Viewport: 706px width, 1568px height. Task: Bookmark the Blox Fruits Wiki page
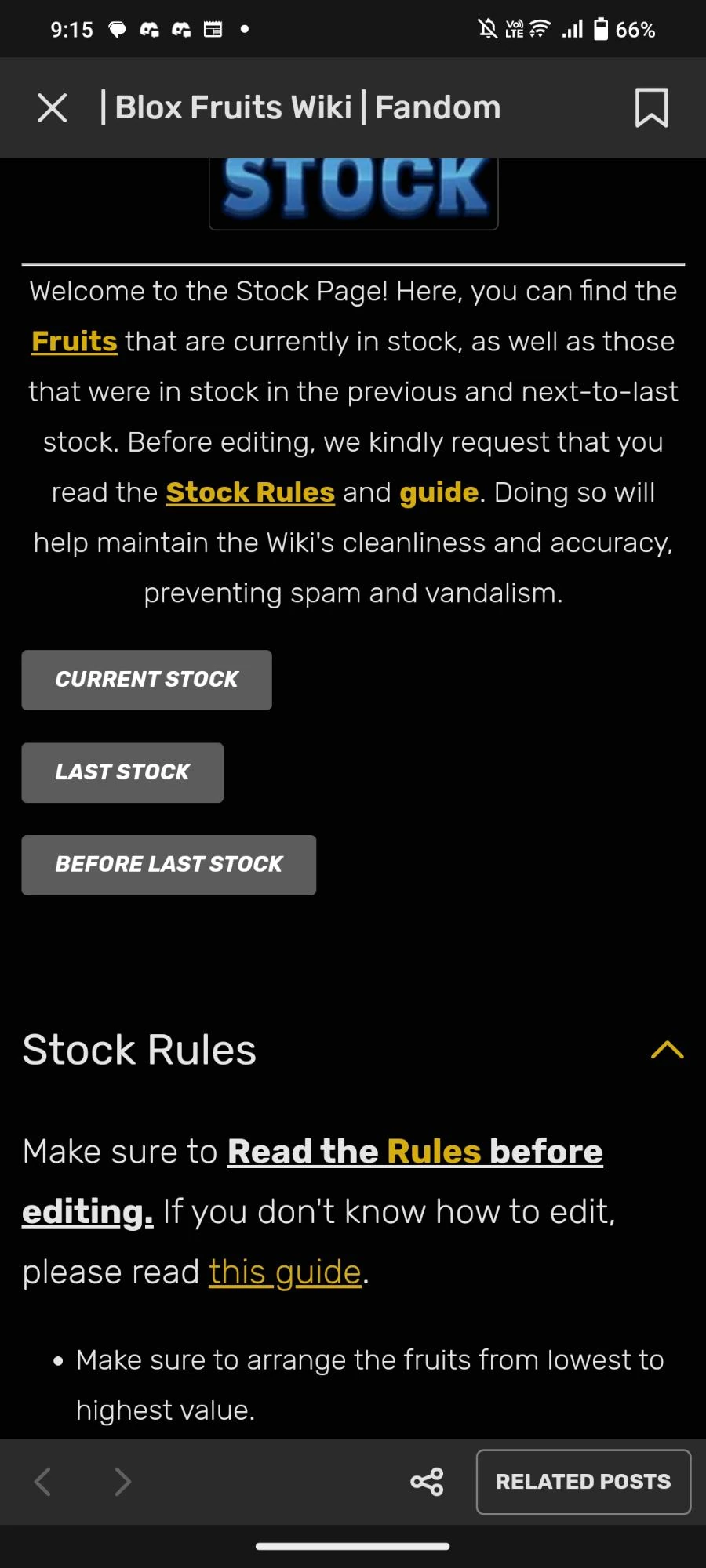(652, 107)
